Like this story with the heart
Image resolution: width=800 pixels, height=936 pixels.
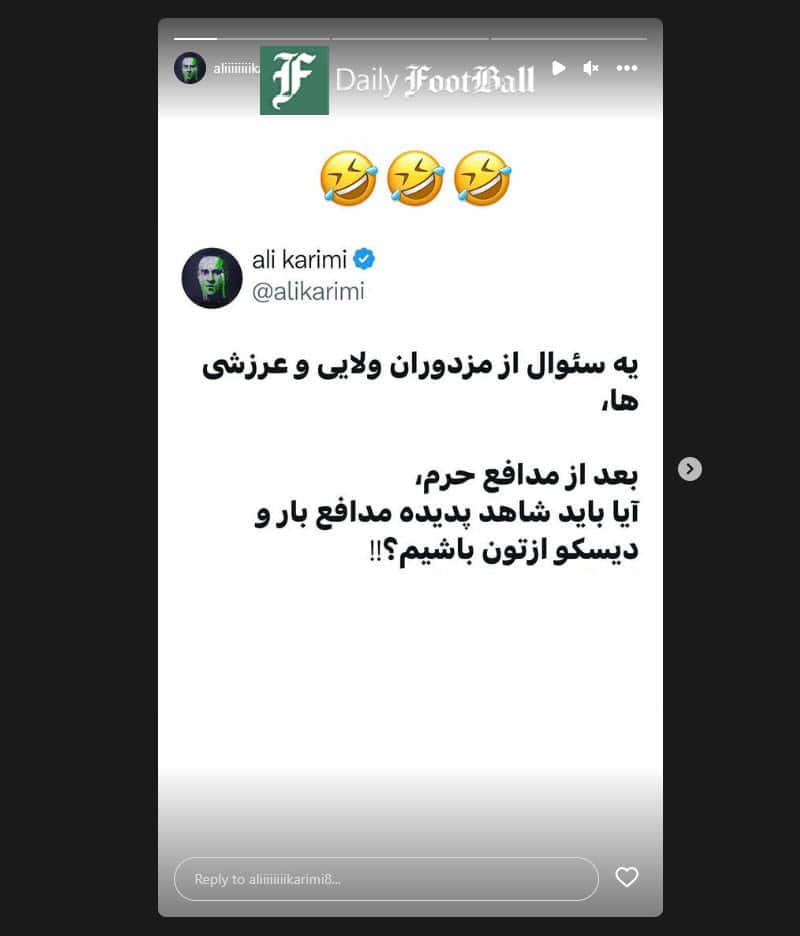point(627,878)
